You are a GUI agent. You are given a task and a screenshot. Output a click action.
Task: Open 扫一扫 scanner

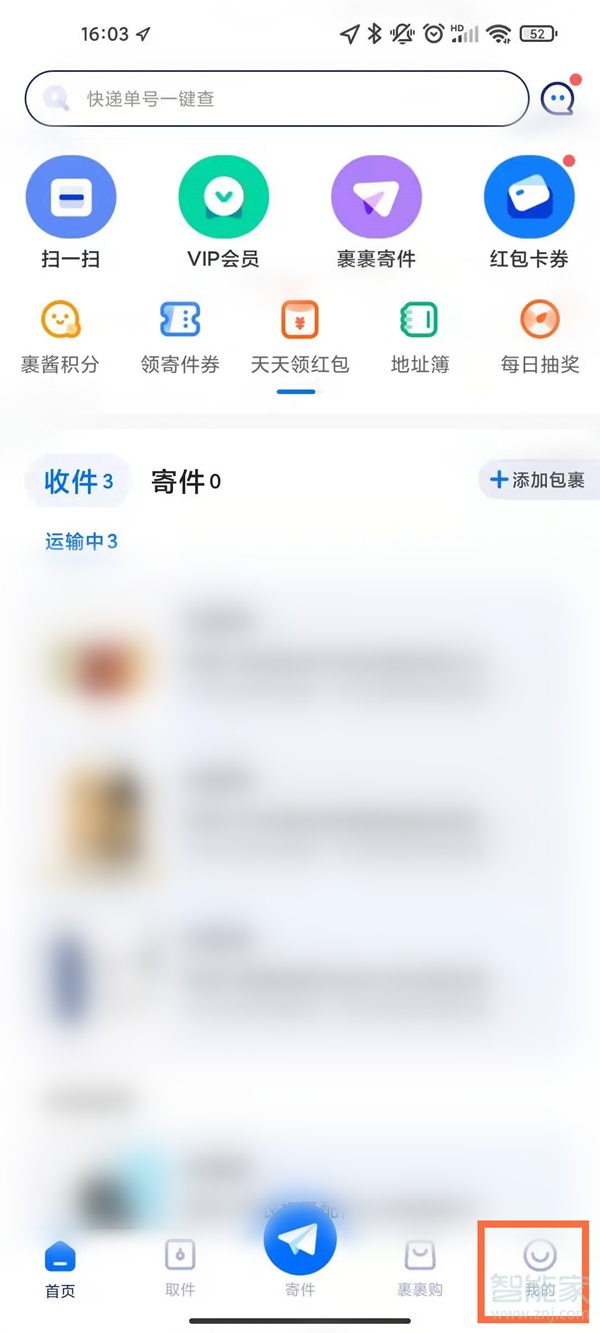coord(71,212)
